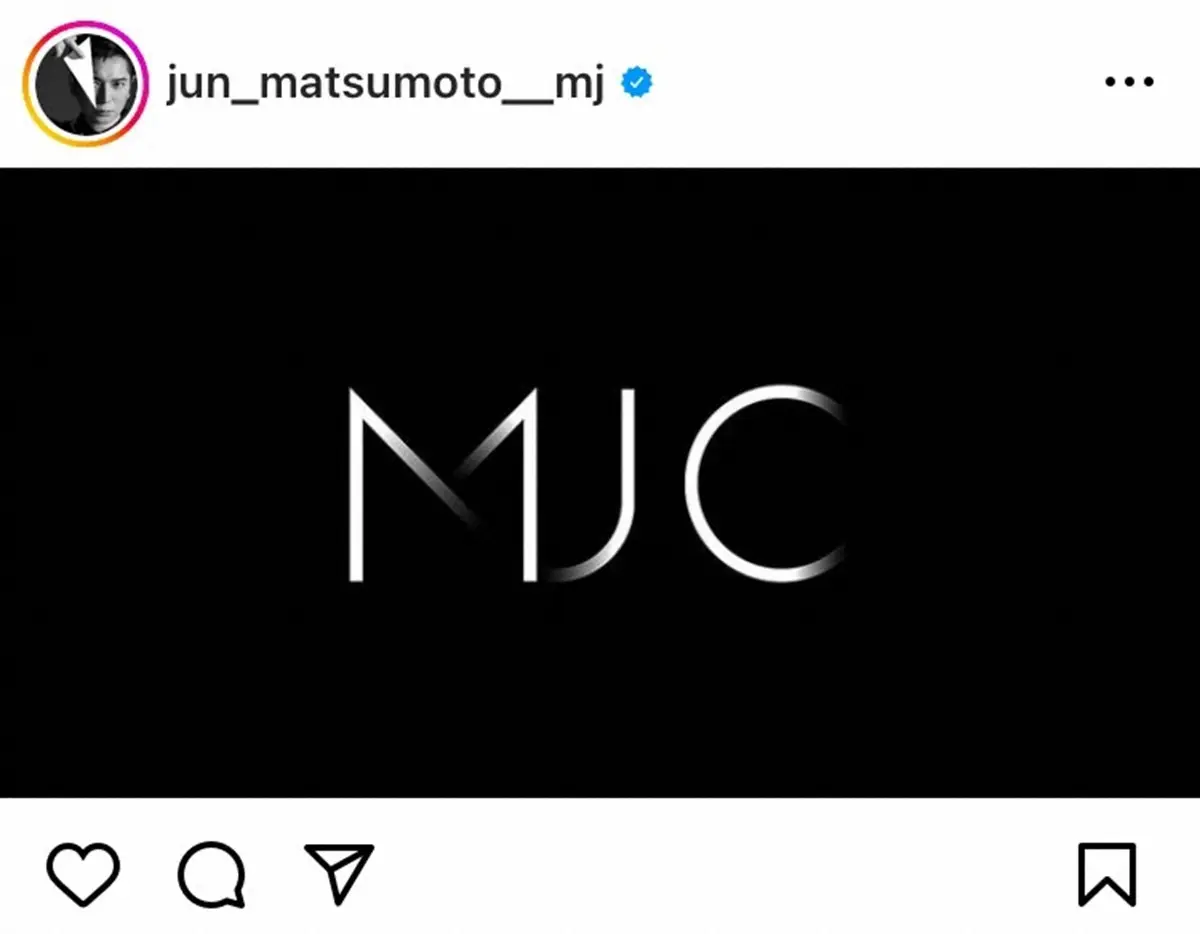Open the jun_matsumoto__mj profile username
This screenshot has width=1200, height=934.
click(x=385, y=86)
